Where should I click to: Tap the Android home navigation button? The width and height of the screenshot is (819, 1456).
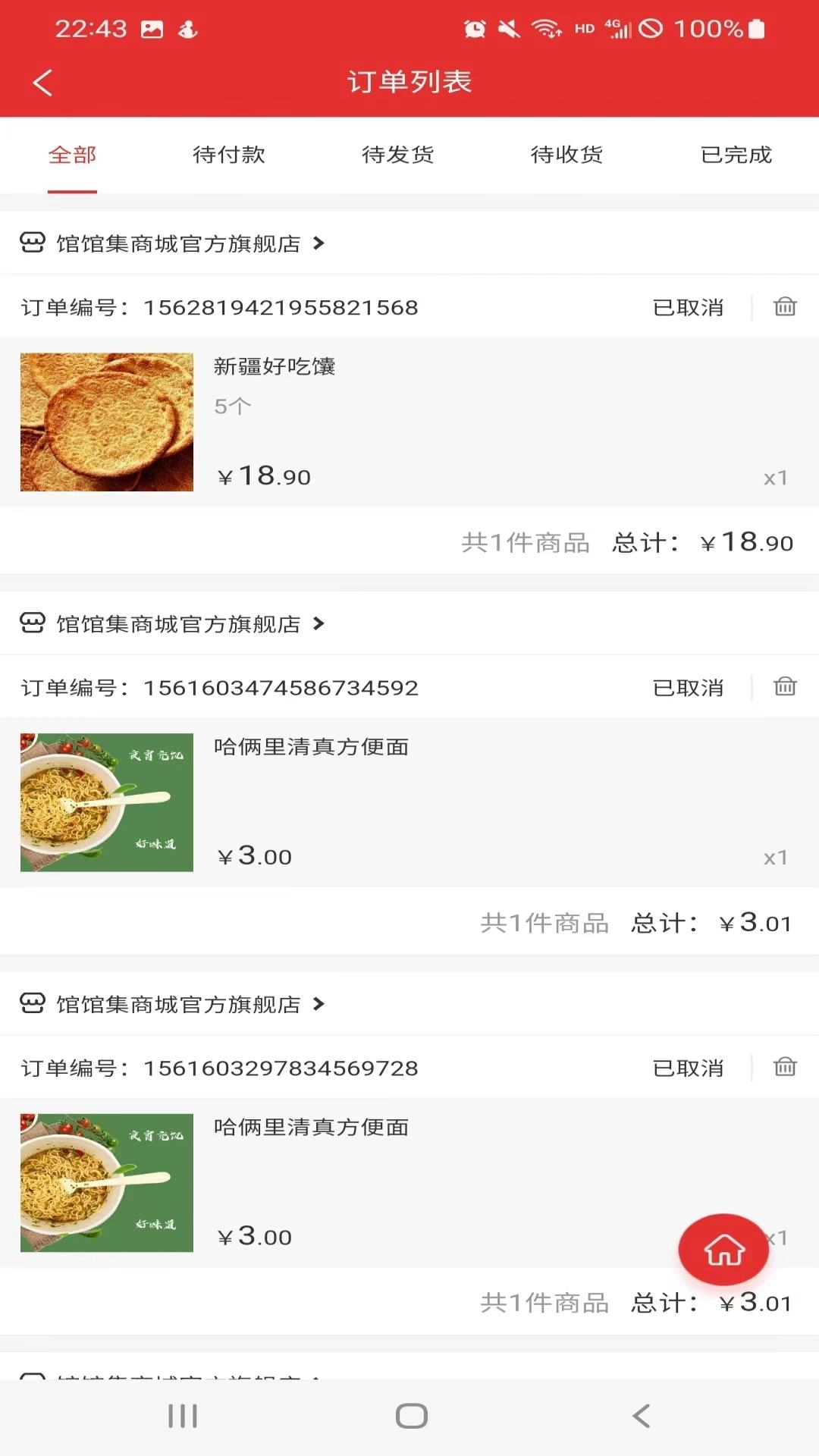(x=409, y=1415)
